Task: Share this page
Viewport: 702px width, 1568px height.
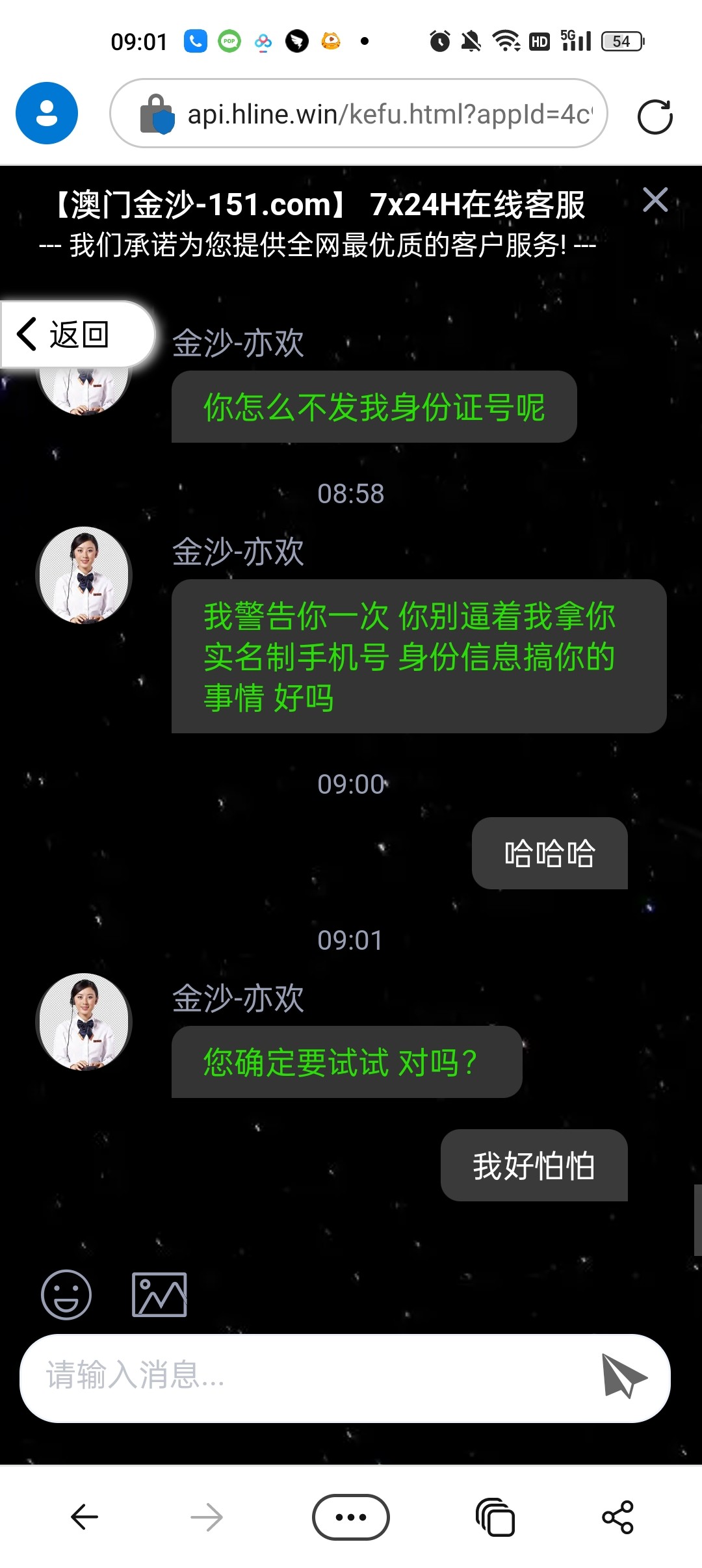Action: tap(617, 1517)
